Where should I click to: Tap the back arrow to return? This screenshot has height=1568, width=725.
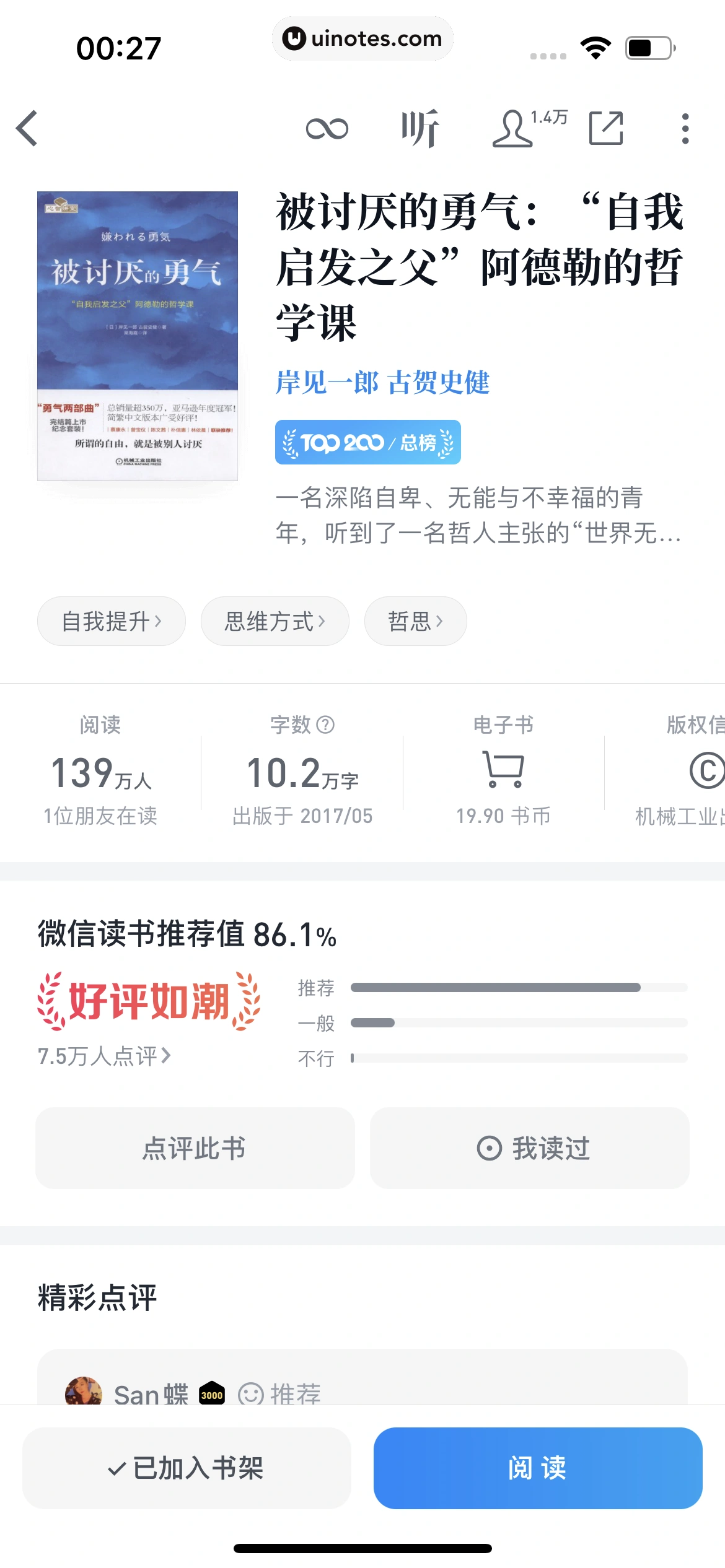(x=26, y=128)
